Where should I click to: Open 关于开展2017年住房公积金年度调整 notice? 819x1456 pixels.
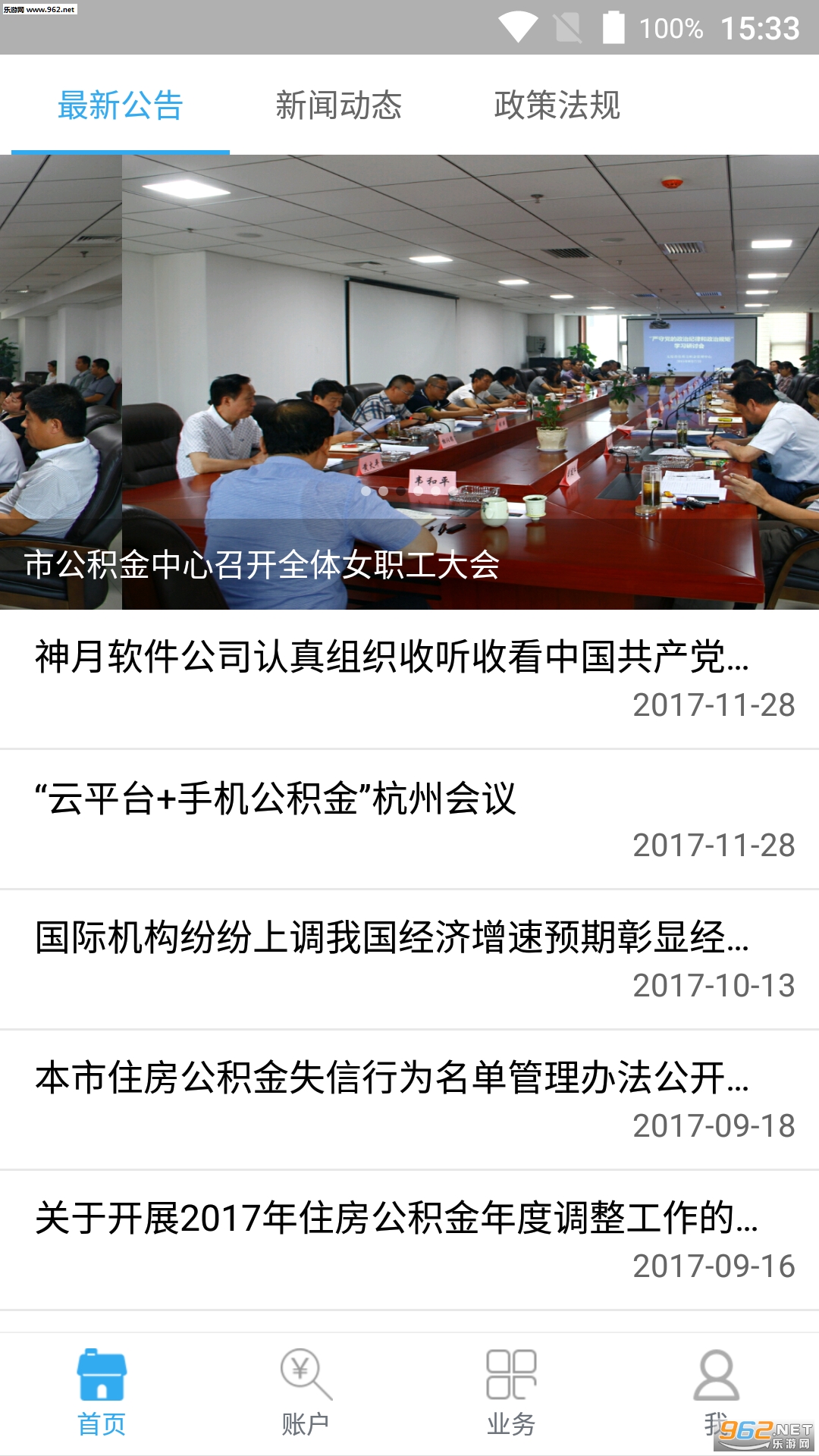(409, 1240)
